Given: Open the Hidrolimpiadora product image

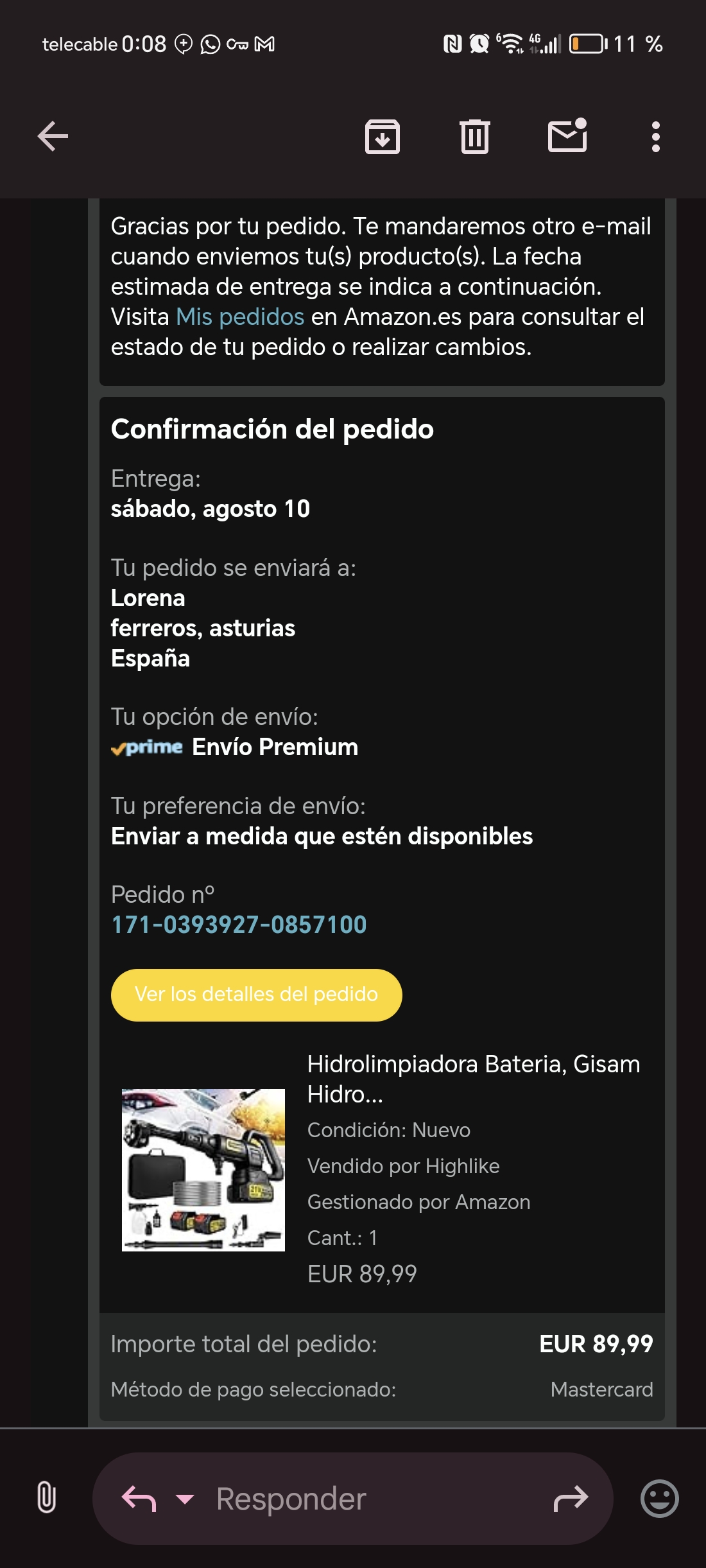Looking at the screenshot, I should point(203,1169).
